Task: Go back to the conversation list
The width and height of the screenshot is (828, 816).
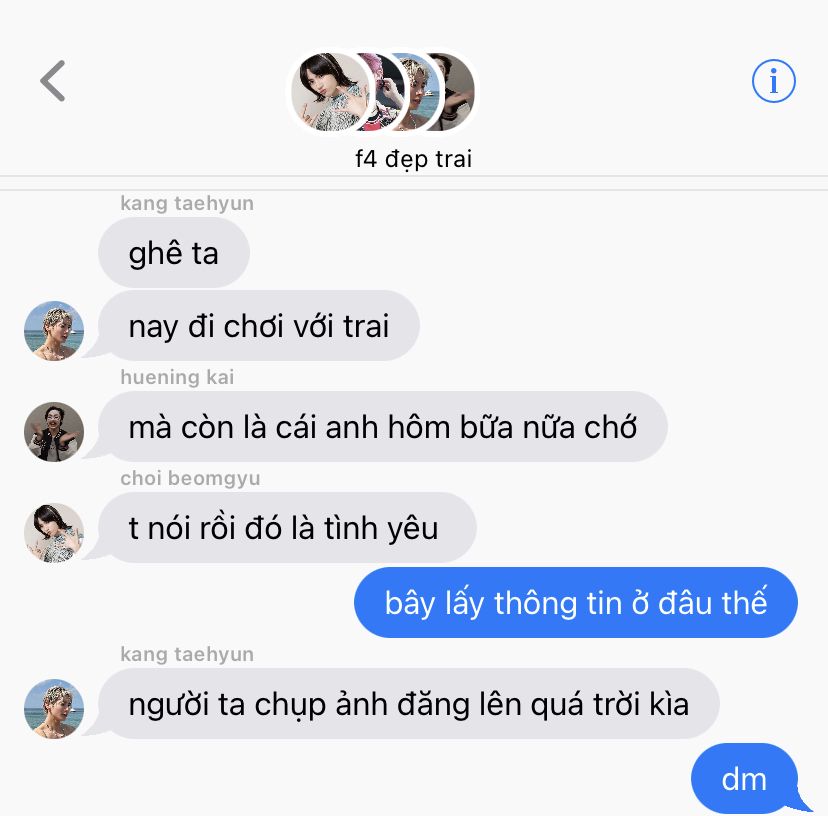Action: [53, 81]
